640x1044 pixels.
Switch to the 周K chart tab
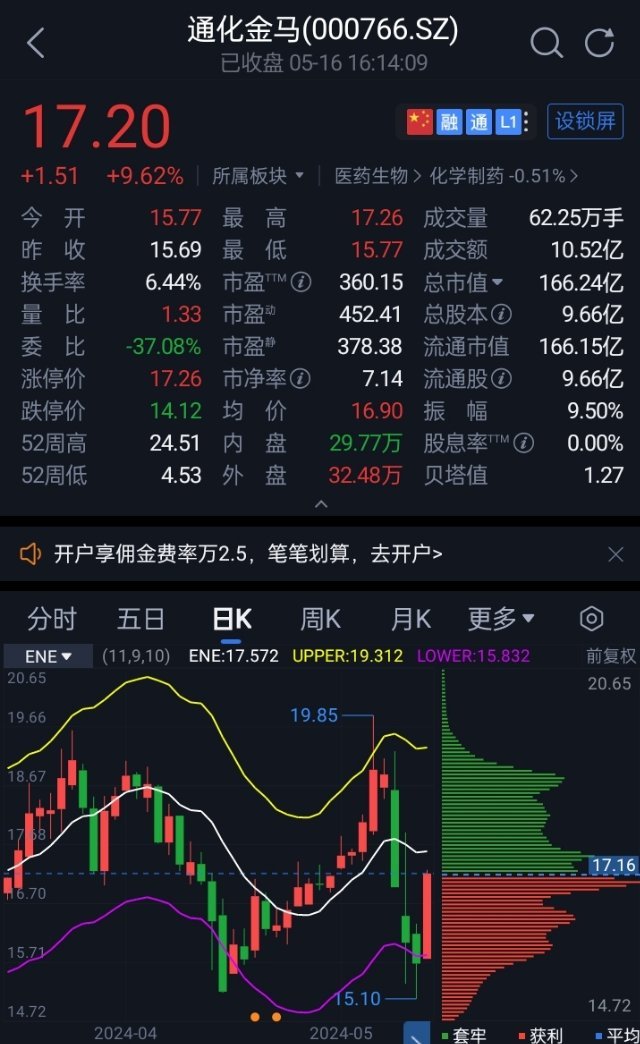coord(320,619)
